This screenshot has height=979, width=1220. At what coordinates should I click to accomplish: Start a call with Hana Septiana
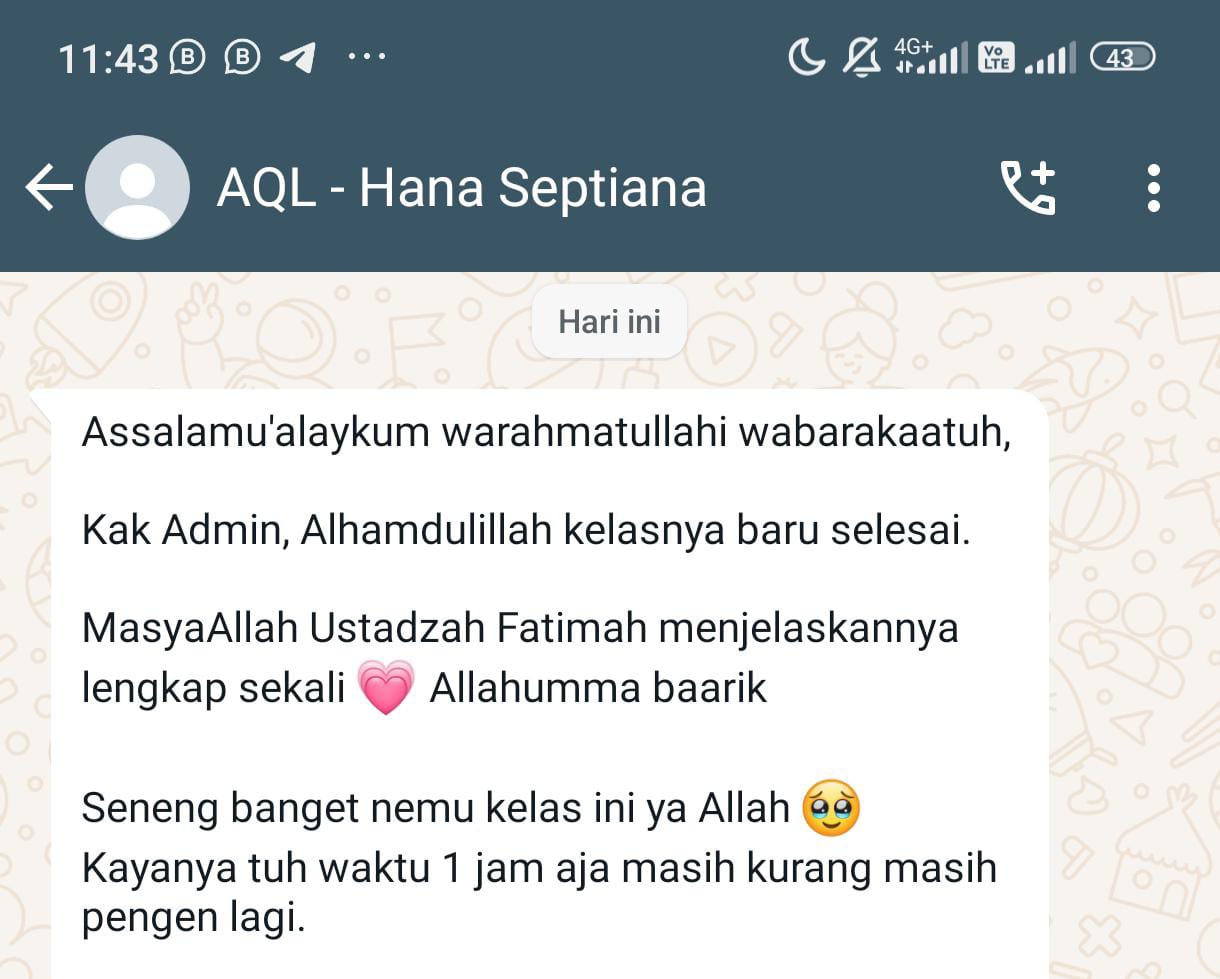(1028, 188)
